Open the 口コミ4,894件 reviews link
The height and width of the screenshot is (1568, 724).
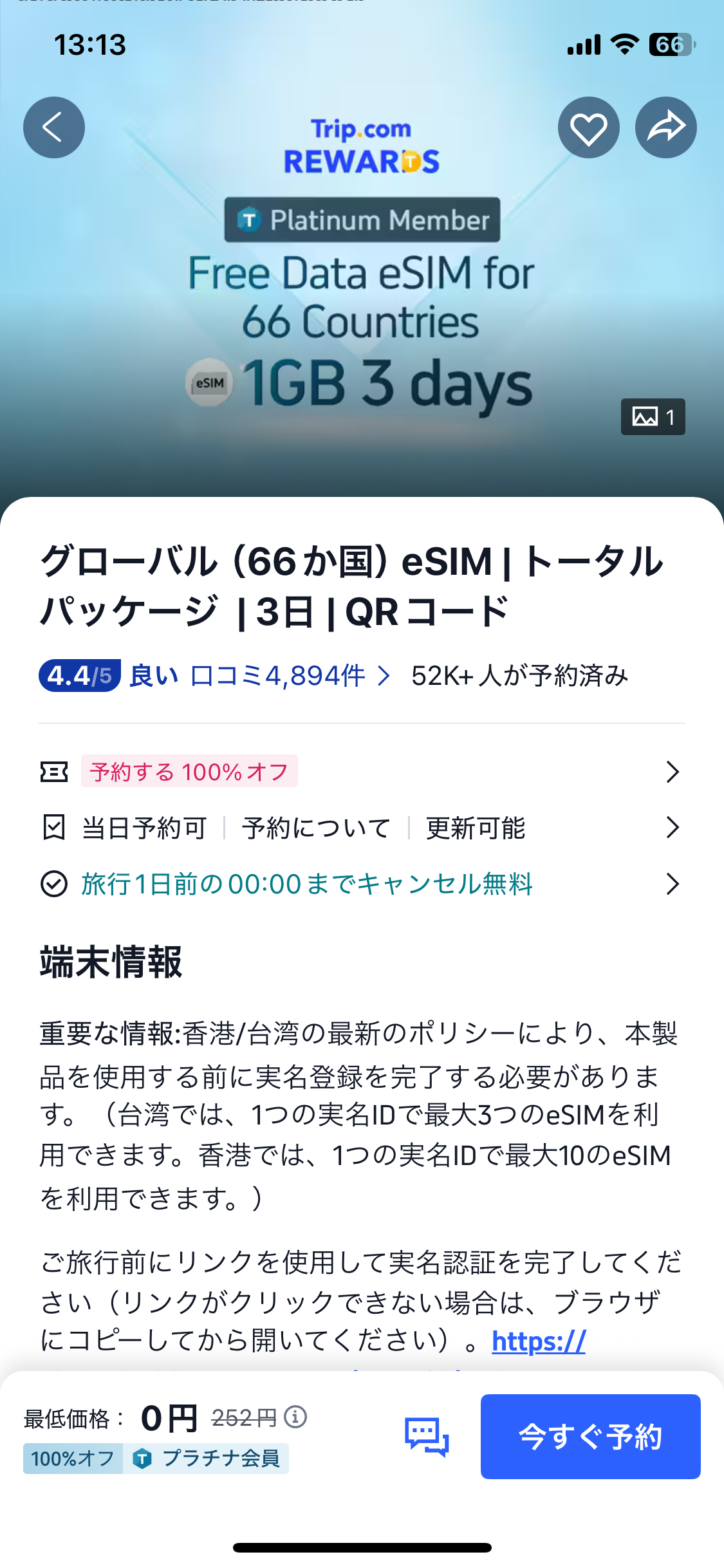(x=290, y=676)
